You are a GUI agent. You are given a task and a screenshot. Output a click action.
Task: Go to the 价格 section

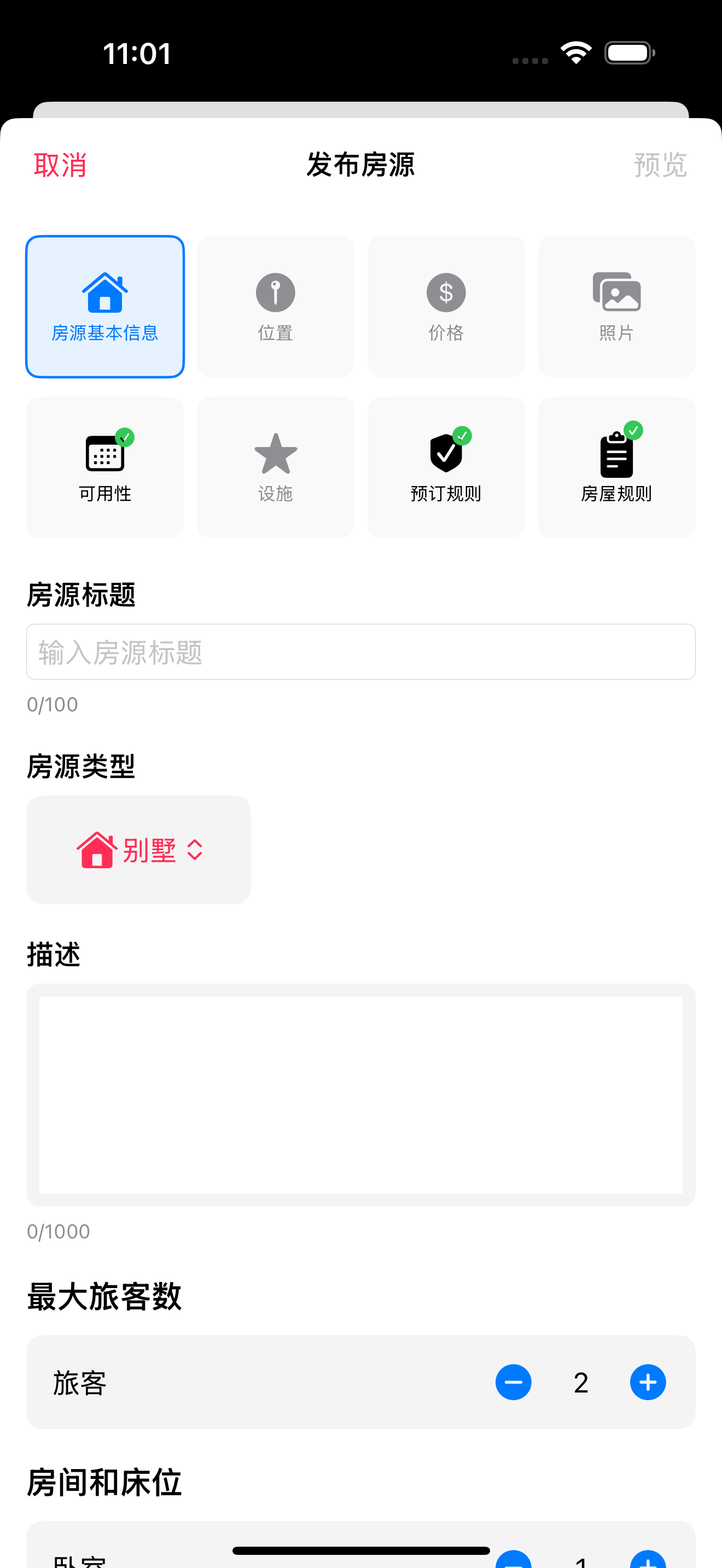pos(446,307)
